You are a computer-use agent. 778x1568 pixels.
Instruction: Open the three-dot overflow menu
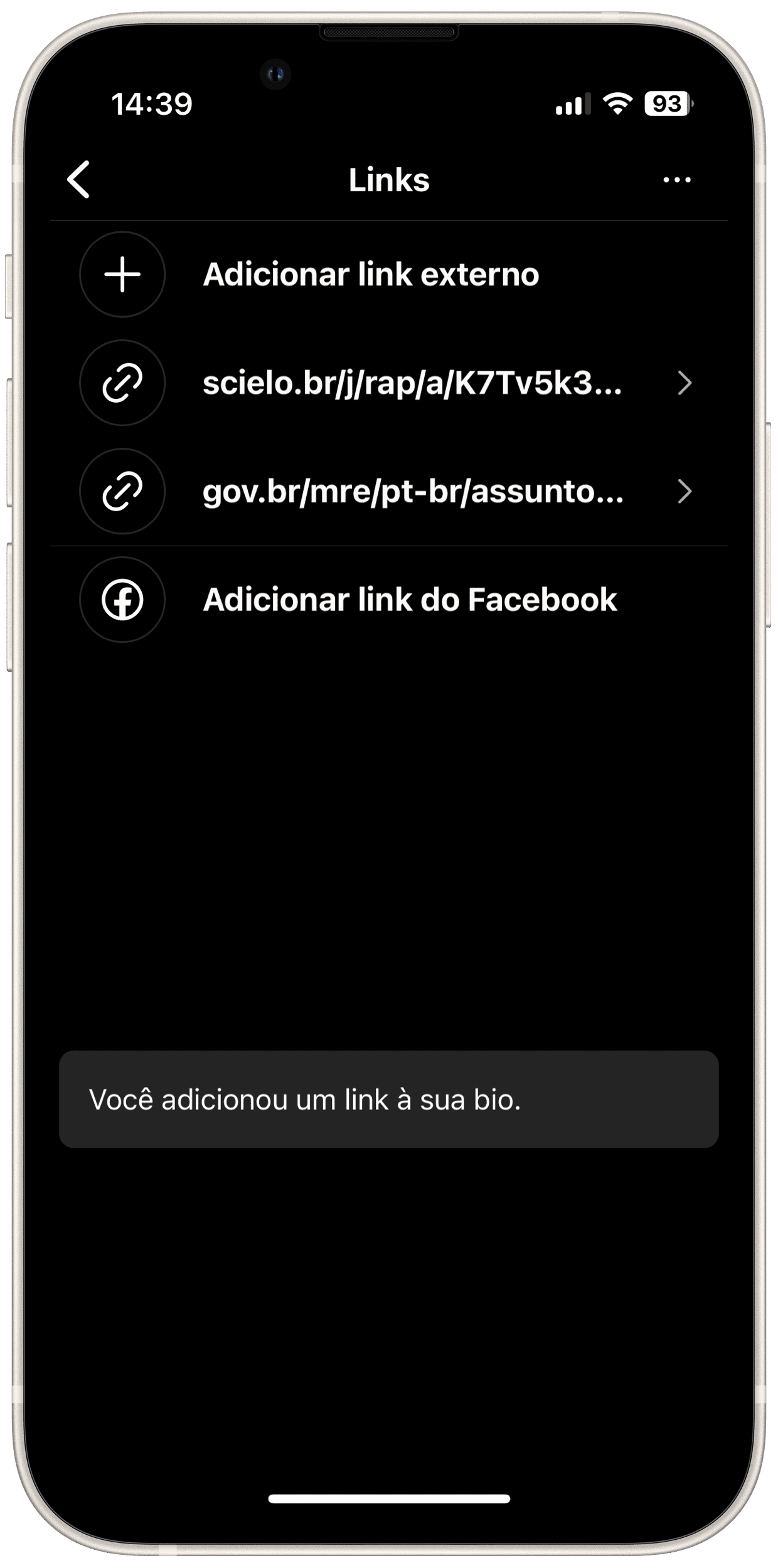coord(677,180)
